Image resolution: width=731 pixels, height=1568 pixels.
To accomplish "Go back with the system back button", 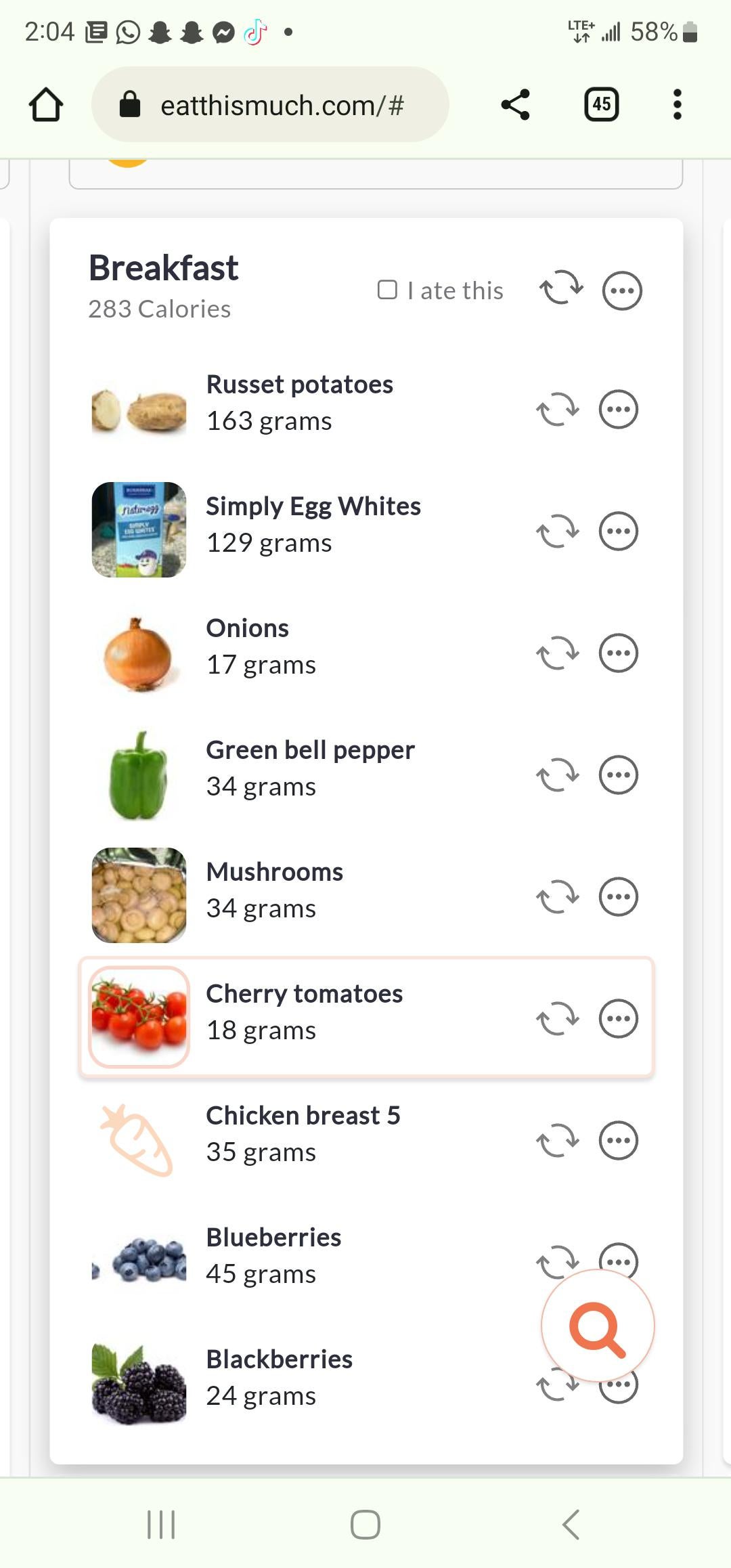I will (x=571, y=1524).
